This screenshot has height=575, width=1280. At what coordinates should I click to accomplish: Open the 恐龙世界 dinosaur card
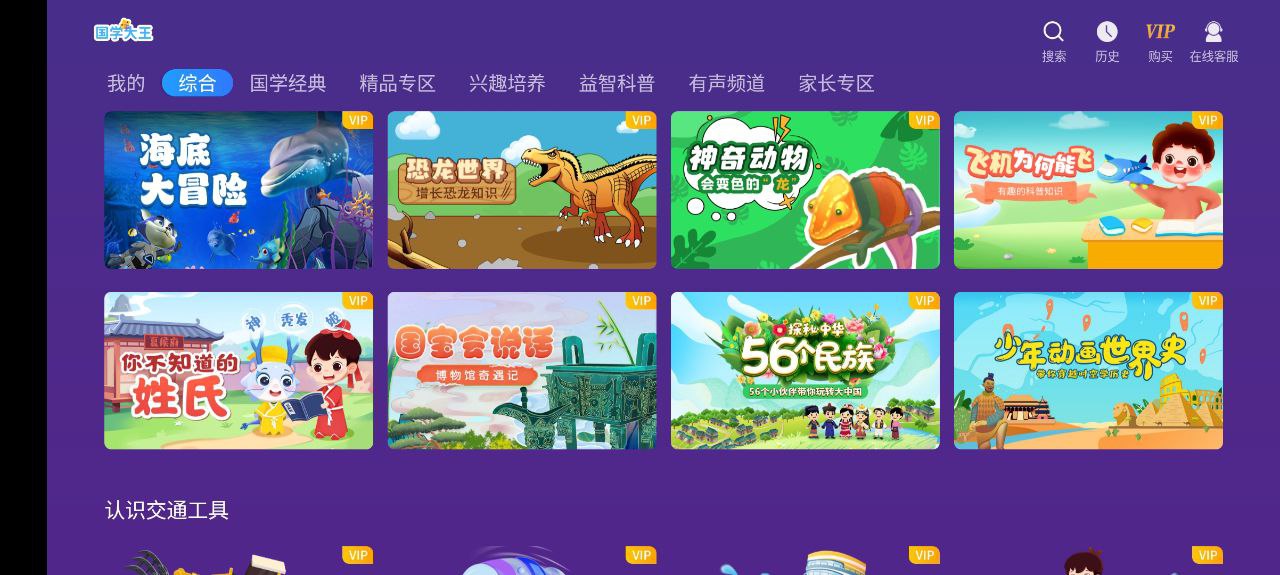522,190
